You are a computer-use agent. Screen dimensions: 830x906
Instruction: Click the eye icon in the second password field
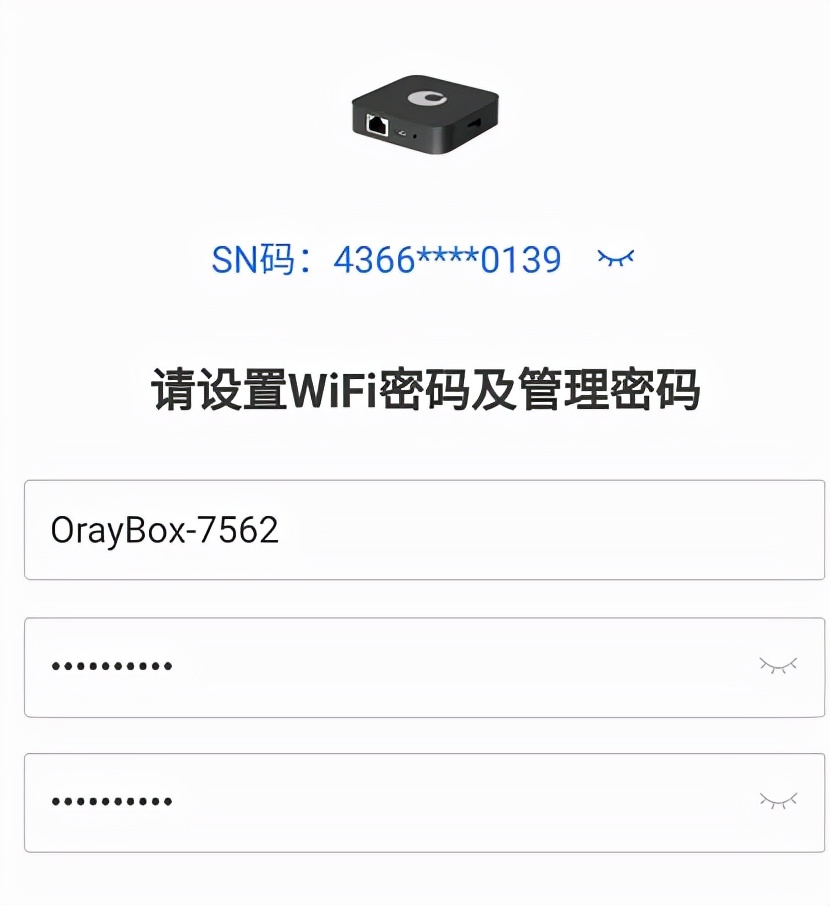coord(781,801)
